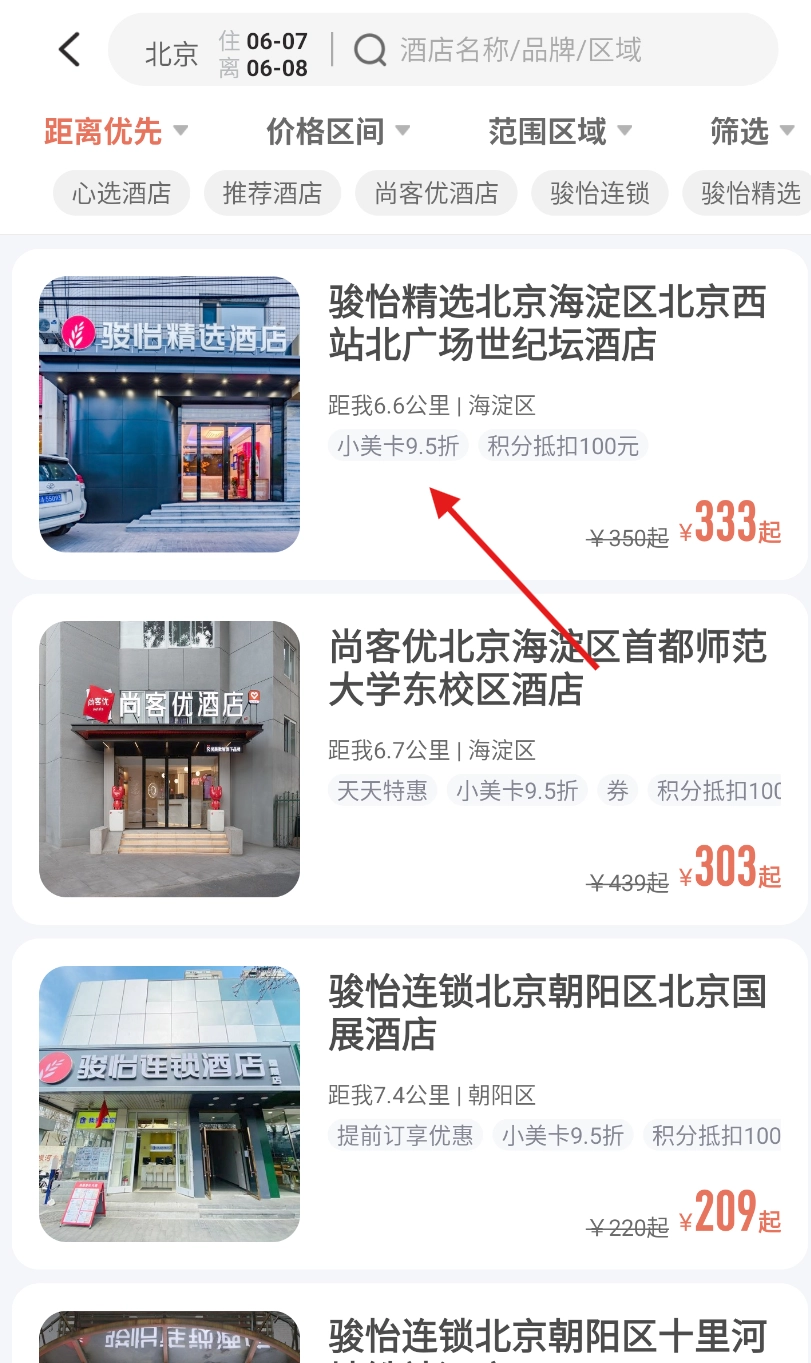Open the 范围区域 area dropdown
This screenshot has width=811, height=1363.
560,131
